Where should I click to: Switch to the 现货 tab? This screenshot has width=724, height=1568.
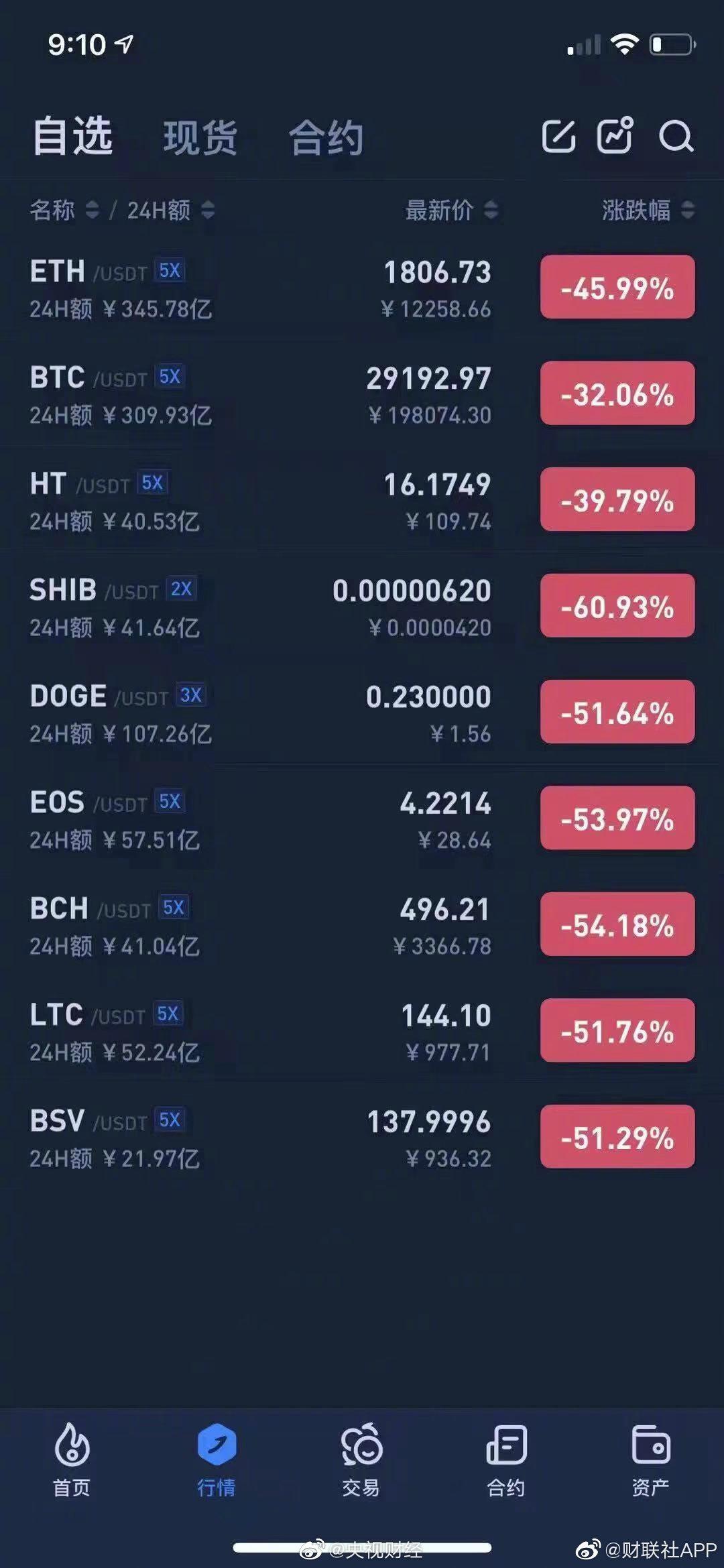pyautogui.click(x=200, y=137)
